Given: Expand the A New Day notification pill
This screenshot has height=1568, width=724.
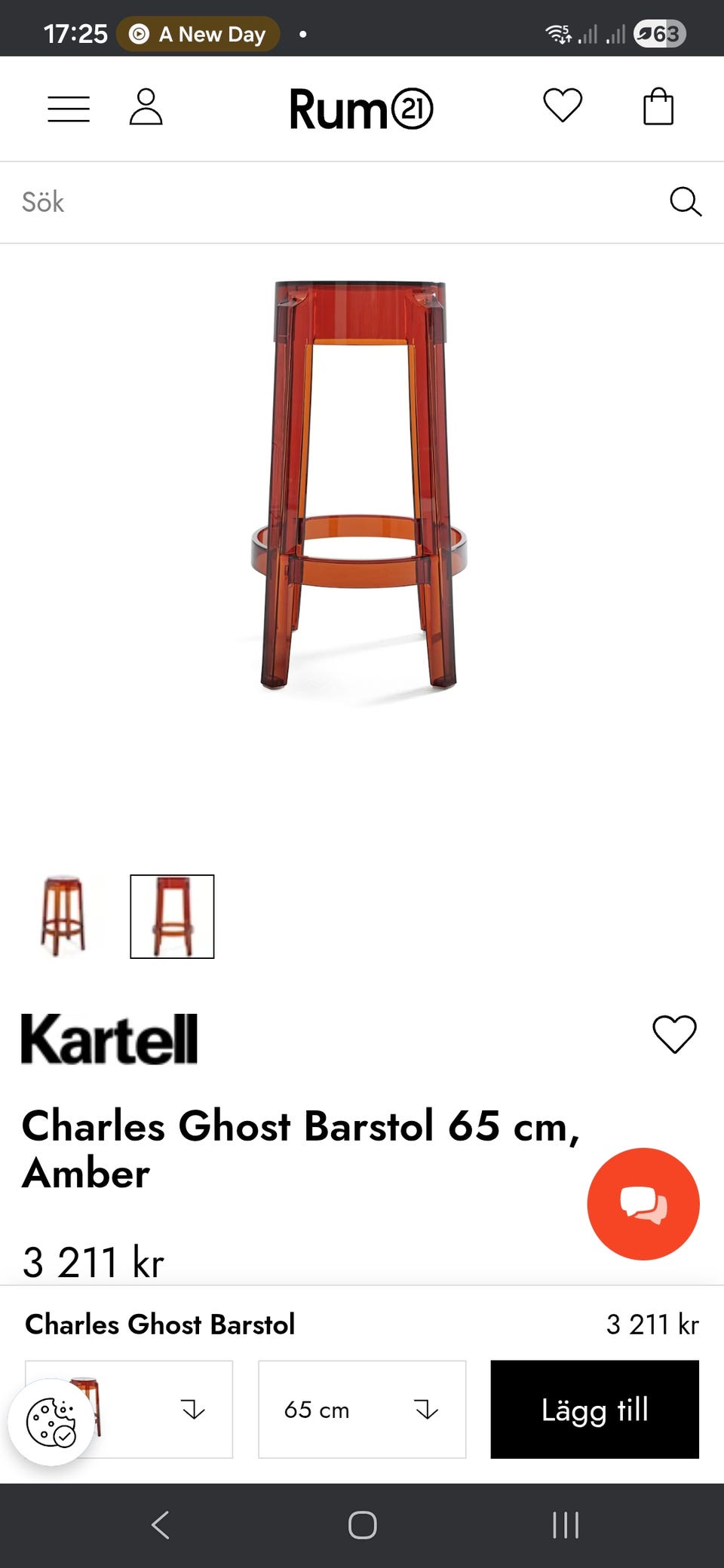Looking at the screenshot, I should point(198,33).
